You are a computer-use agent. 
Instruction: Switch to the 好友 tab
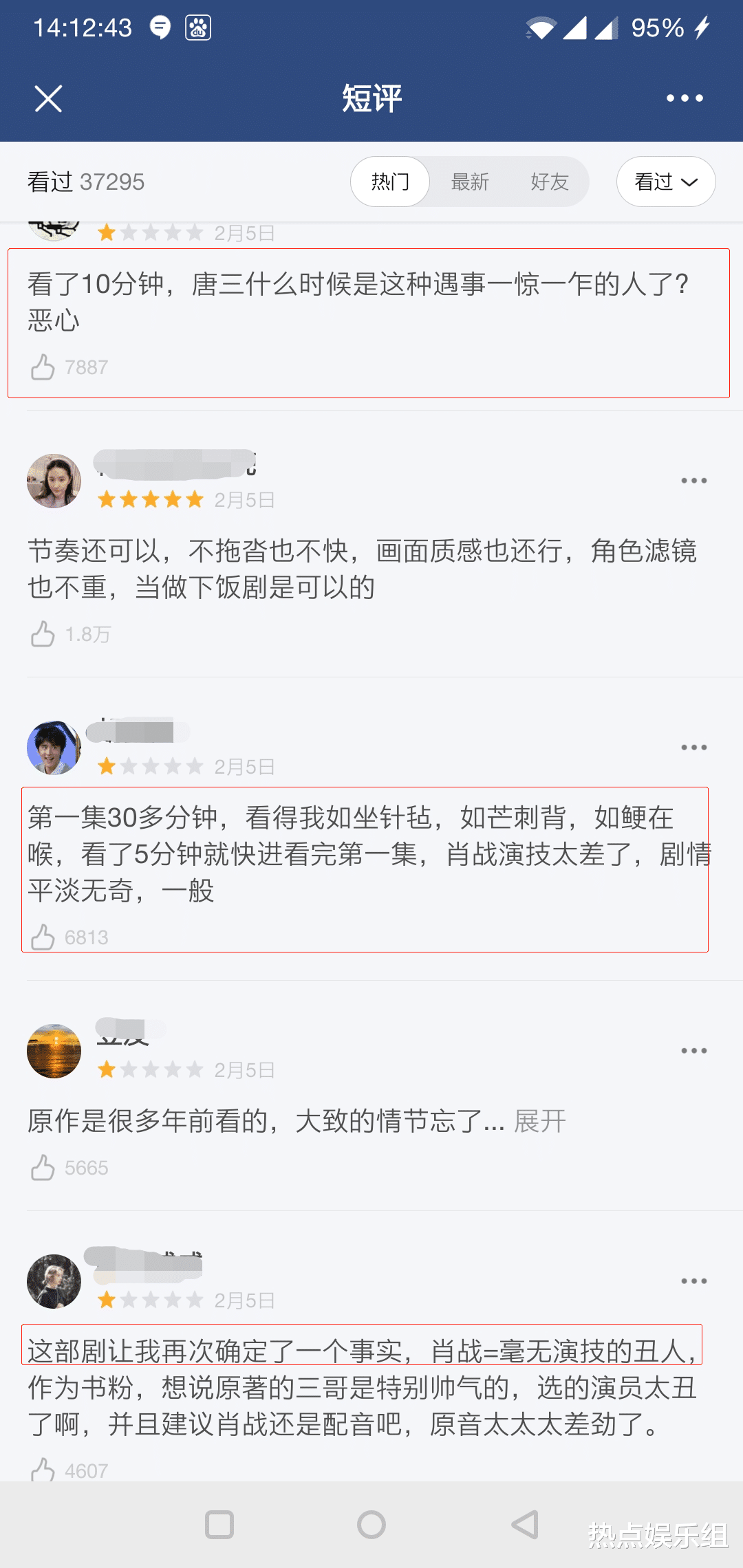[x=550, y=182]
